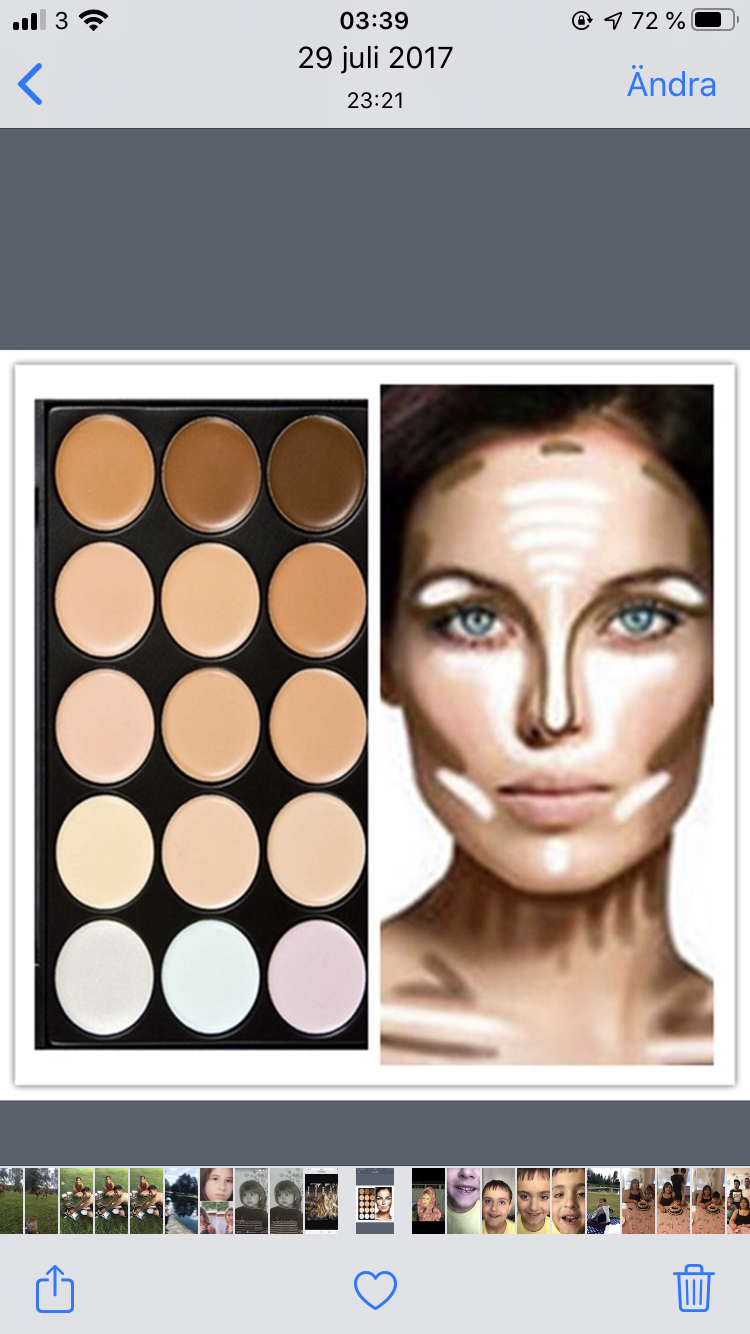The image size is (750, 1334).
Task: Open the makeup palette photo to zoom
Action: click(375, 724)
